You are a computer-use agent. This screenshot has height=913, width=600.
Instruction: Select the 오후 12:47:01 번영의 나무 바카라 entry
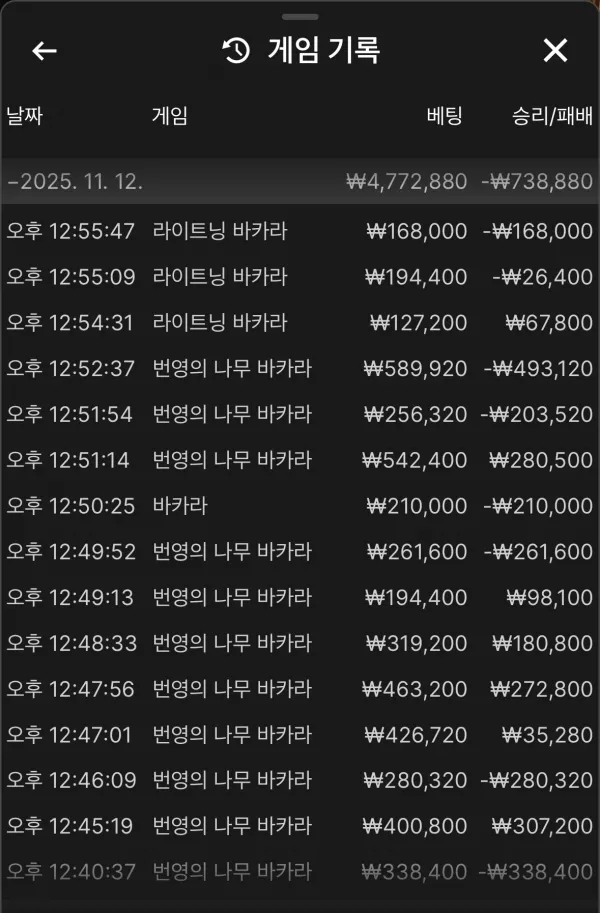[300, 735]
